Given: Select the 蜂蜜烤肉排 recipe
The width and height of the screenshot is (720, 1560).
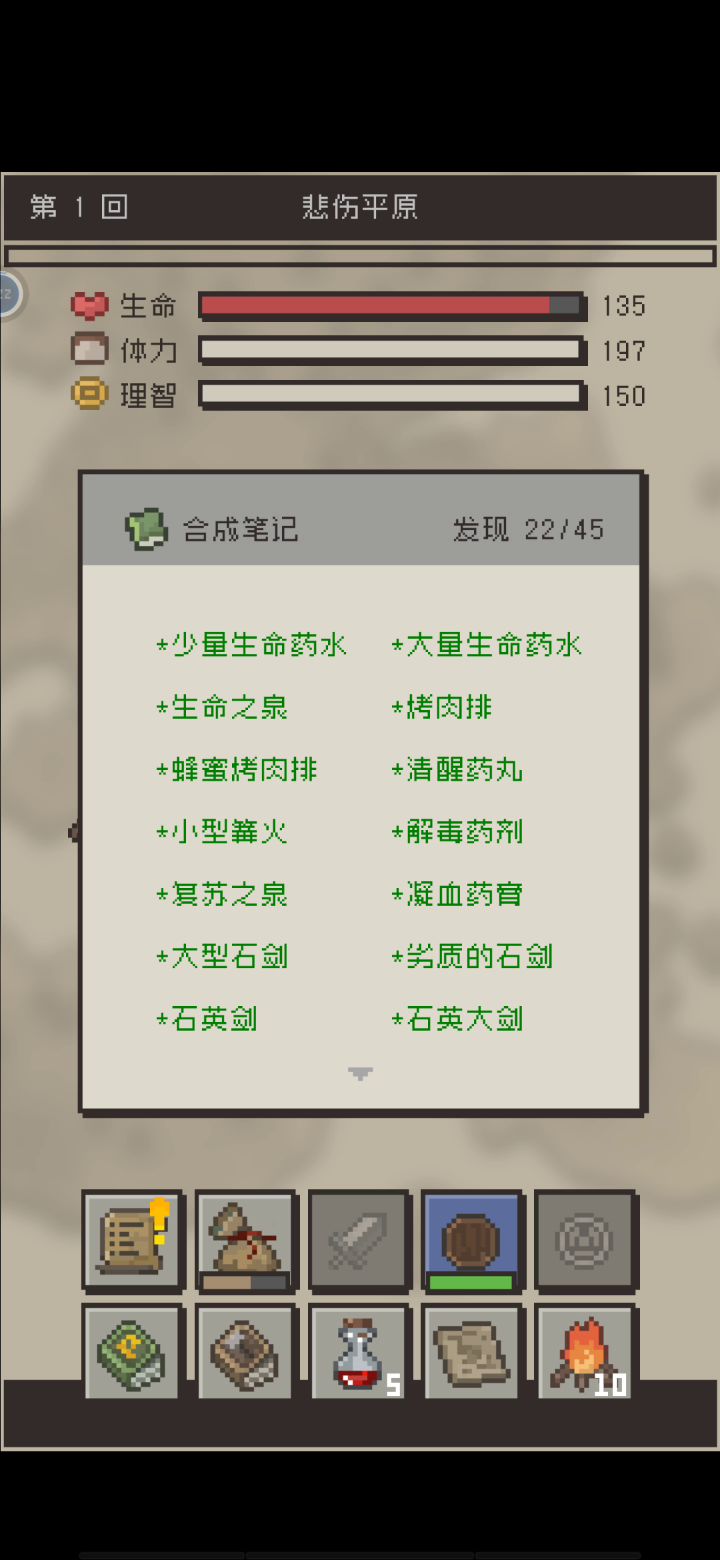Looking at the screenshot, I should (x=238, y=770).
